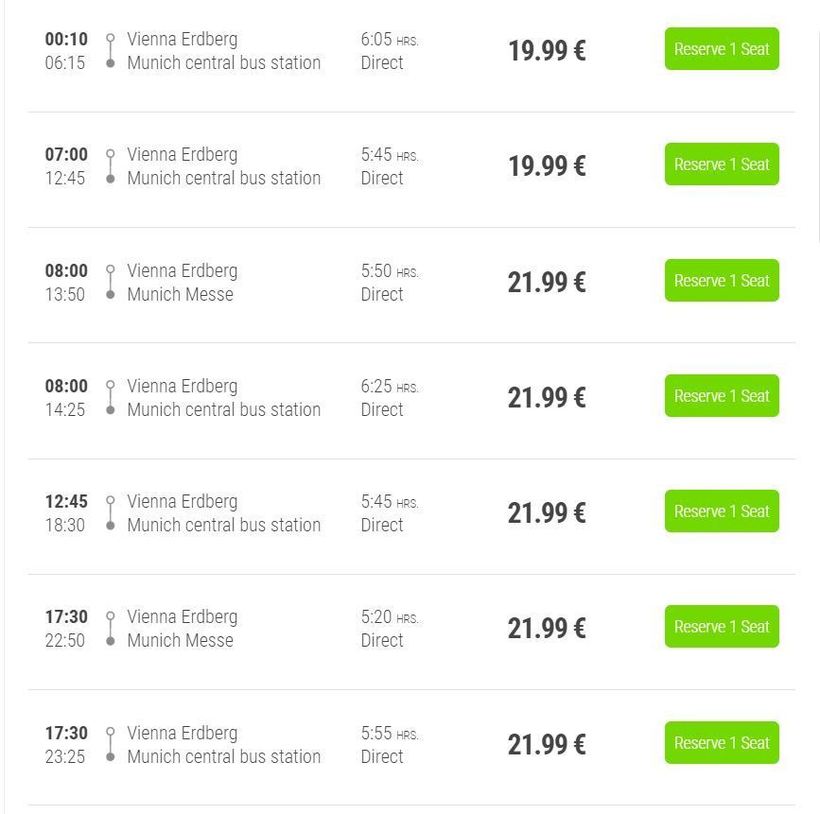This screenshot has width=820, height=814.
Task: Reserve a seat on the 00:10 bus
Action: pyautogui.click(x=721, y=49)
